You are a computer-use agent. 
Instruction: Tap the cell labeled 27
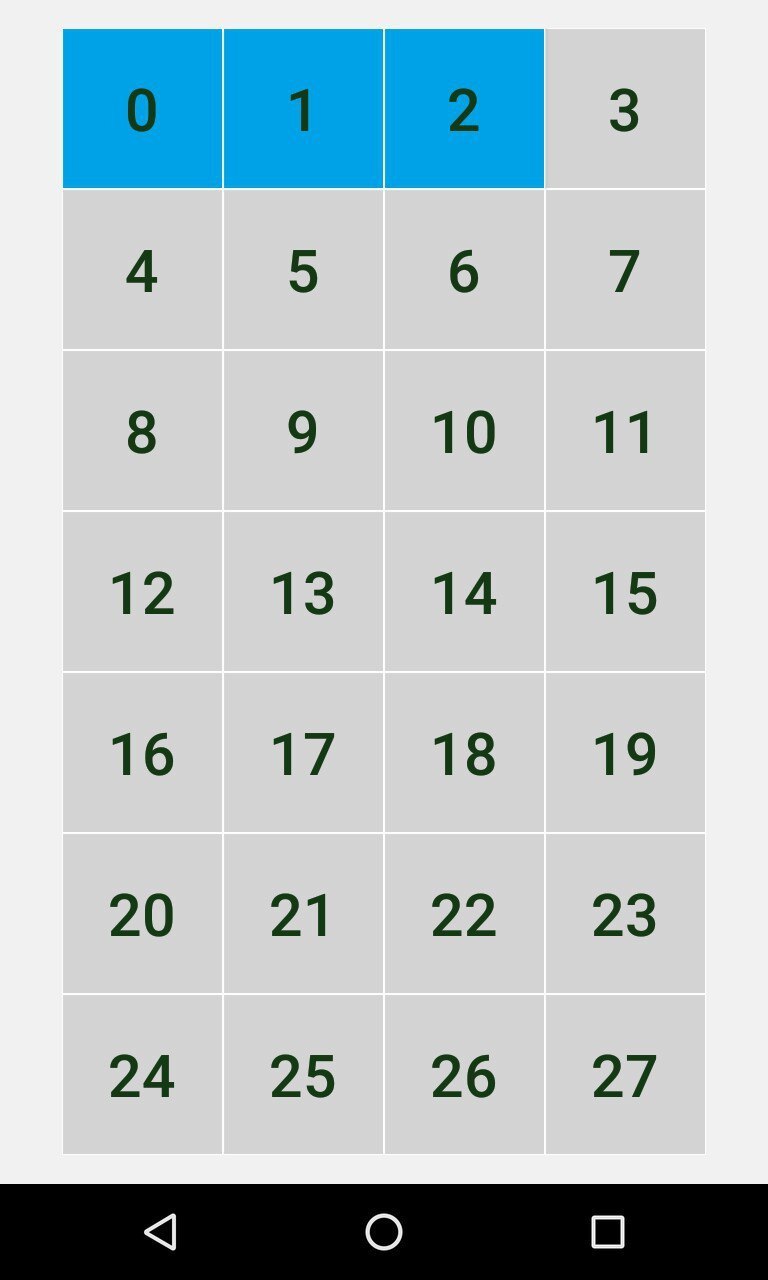(625, 1075)
